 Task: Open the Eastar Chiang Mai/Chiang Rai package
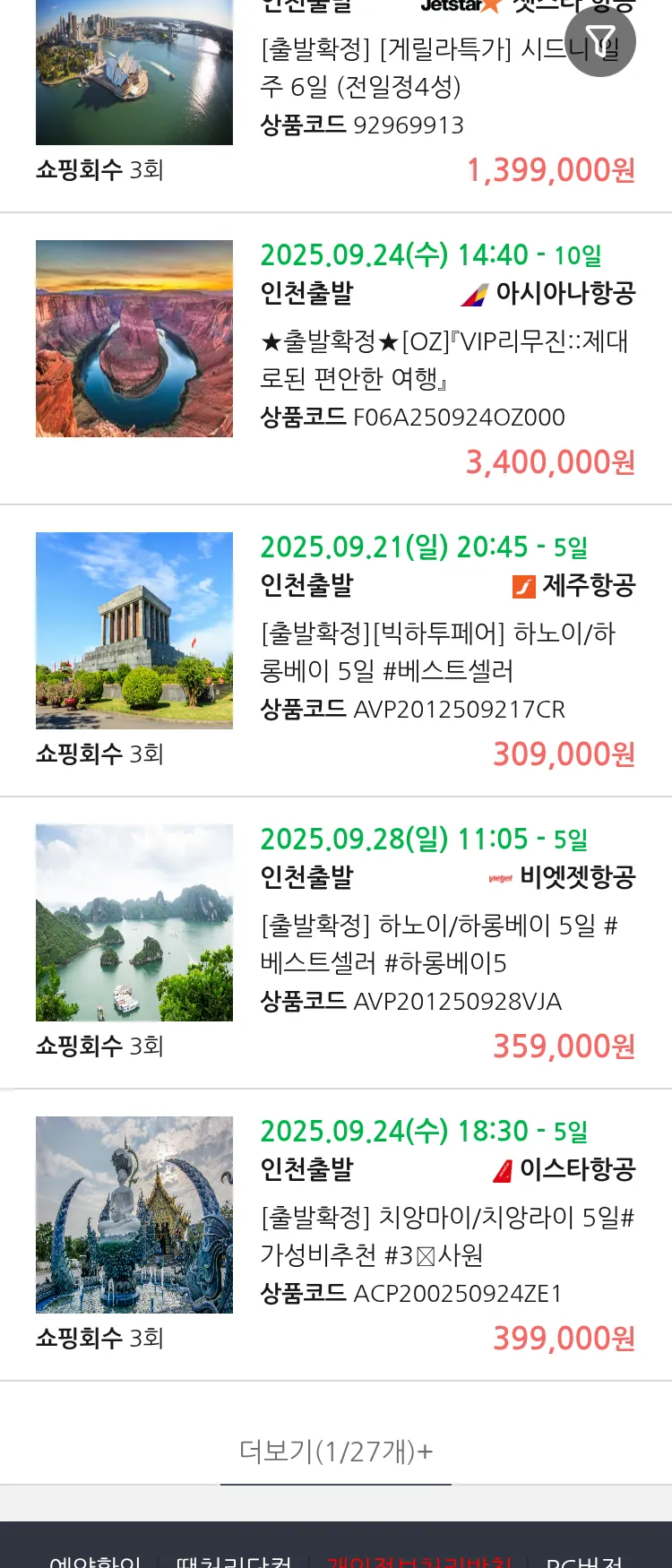click(x=446, y=1236)
